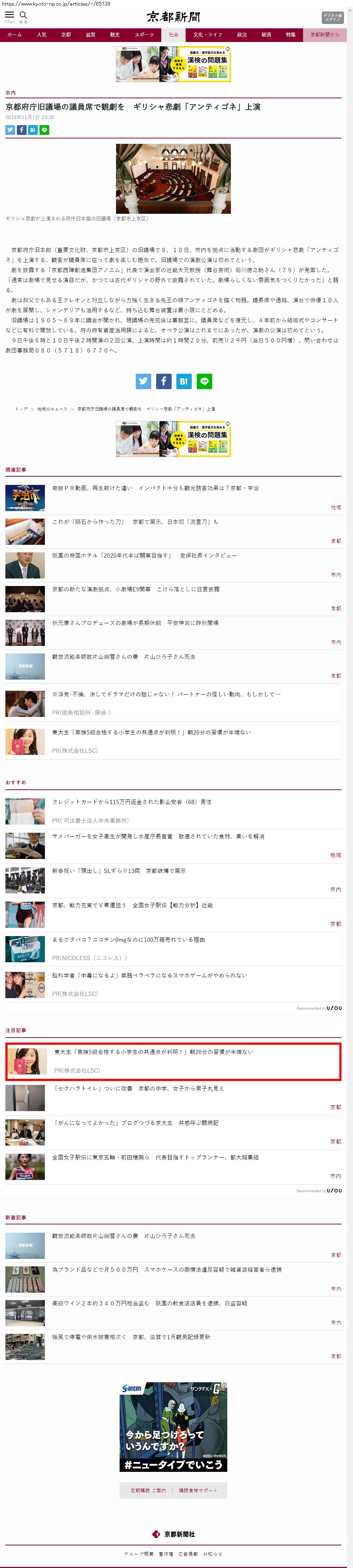Share via large Twitter button below article
Screen dimensions: 353x1568
[x=143, y=381]
